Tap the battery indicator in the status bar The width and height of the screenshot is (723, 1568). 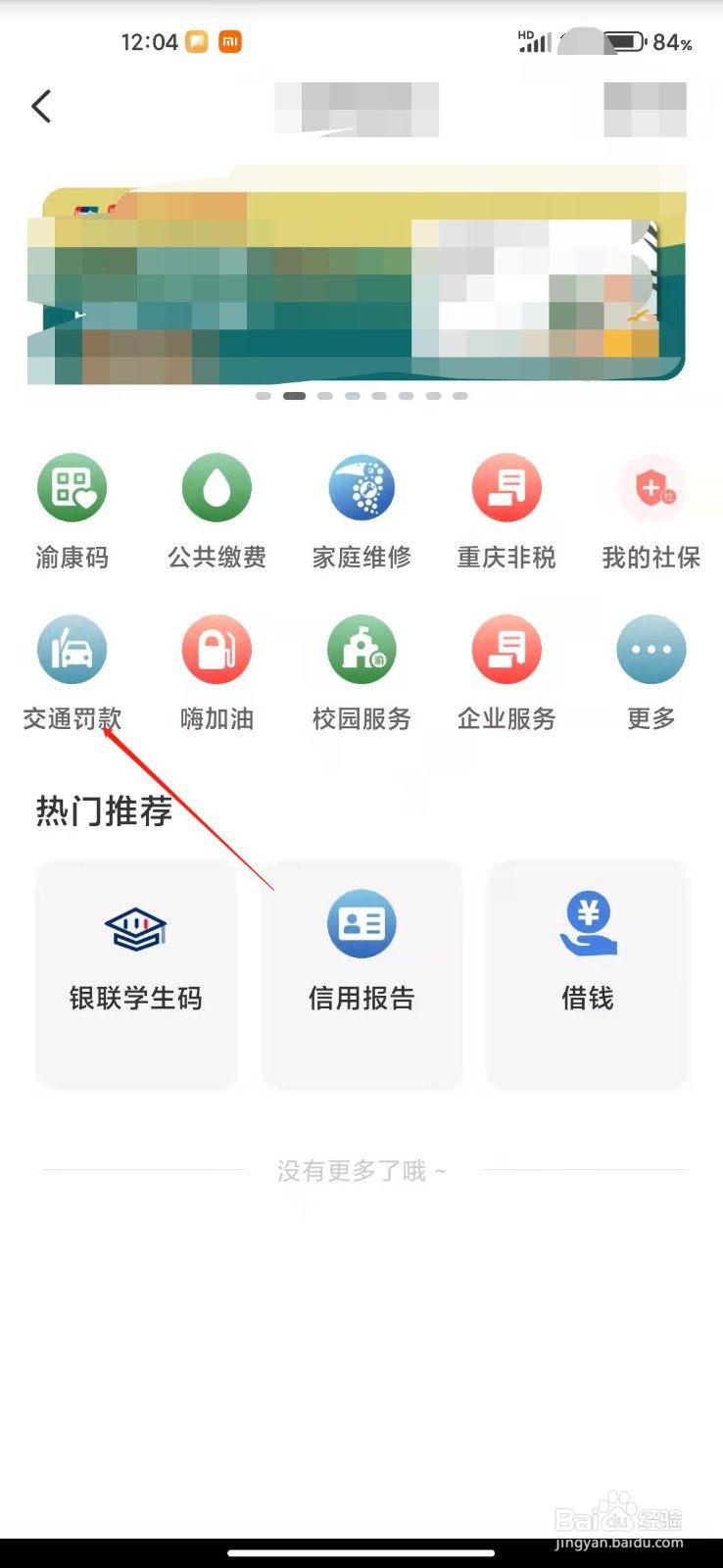[x=623, y=41]
